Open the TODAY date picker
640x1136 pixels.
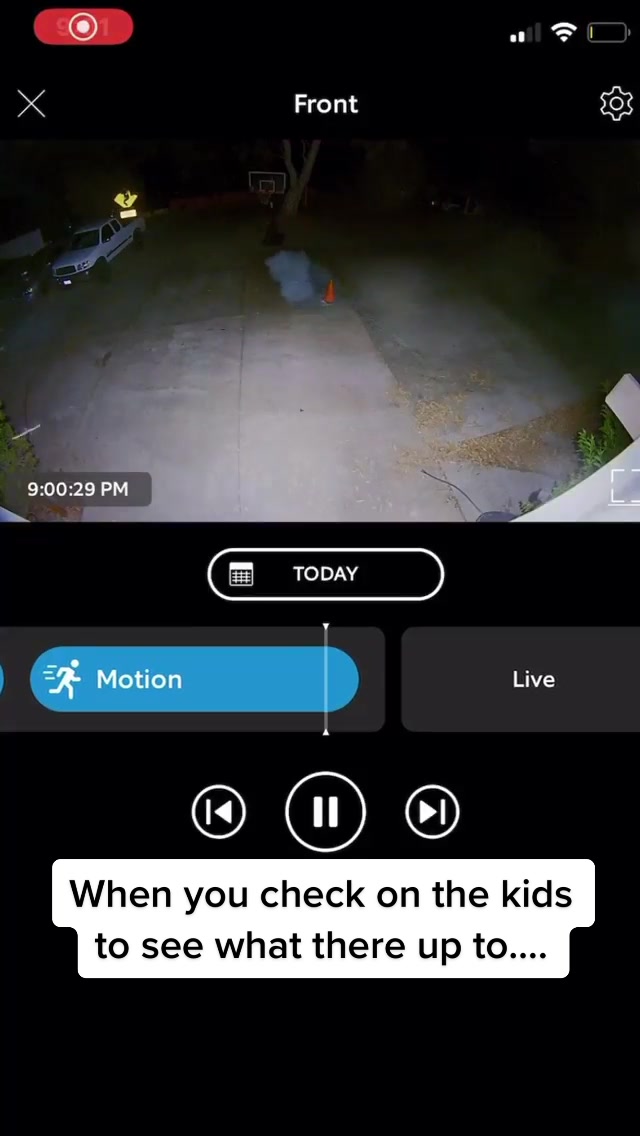325,574
